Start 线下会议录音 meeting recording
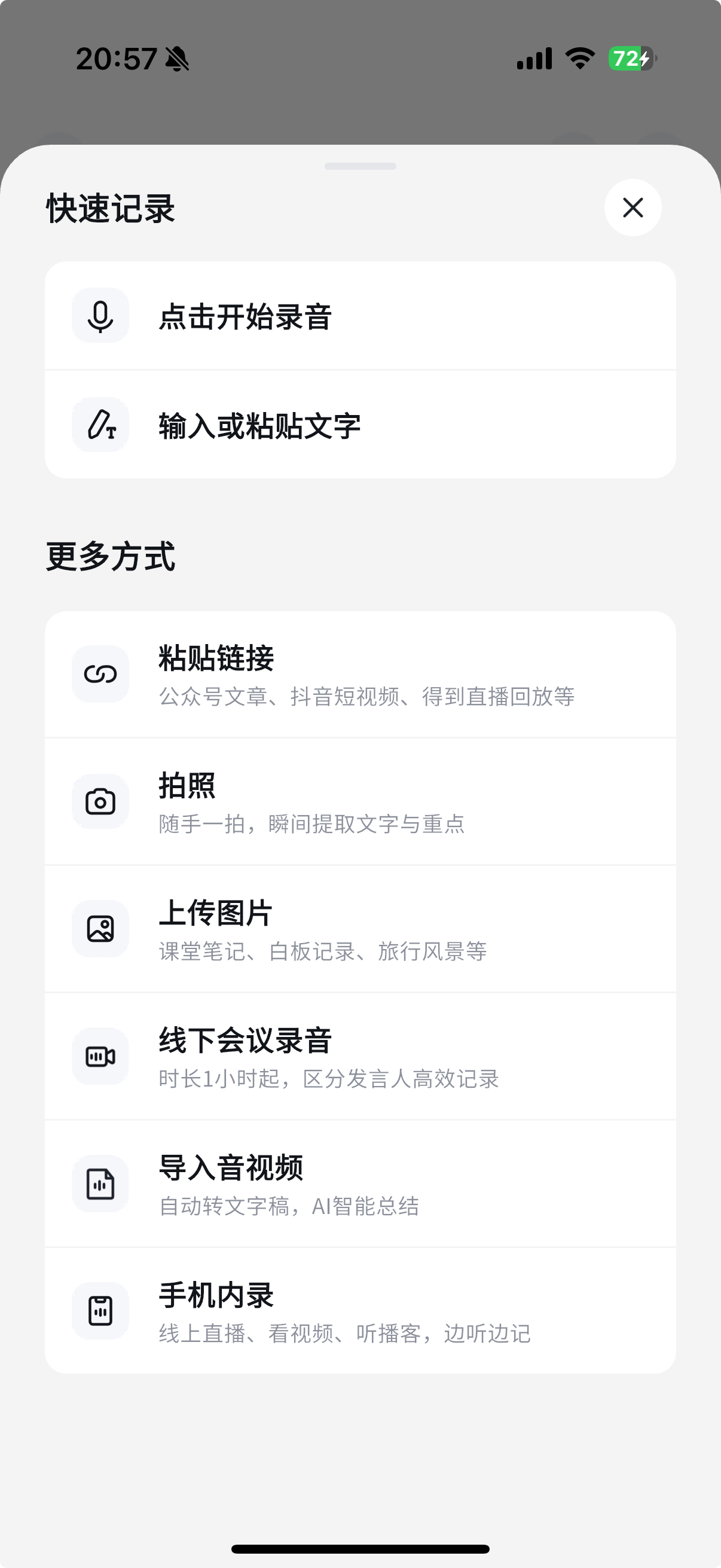 click(x=359, y=1057)
